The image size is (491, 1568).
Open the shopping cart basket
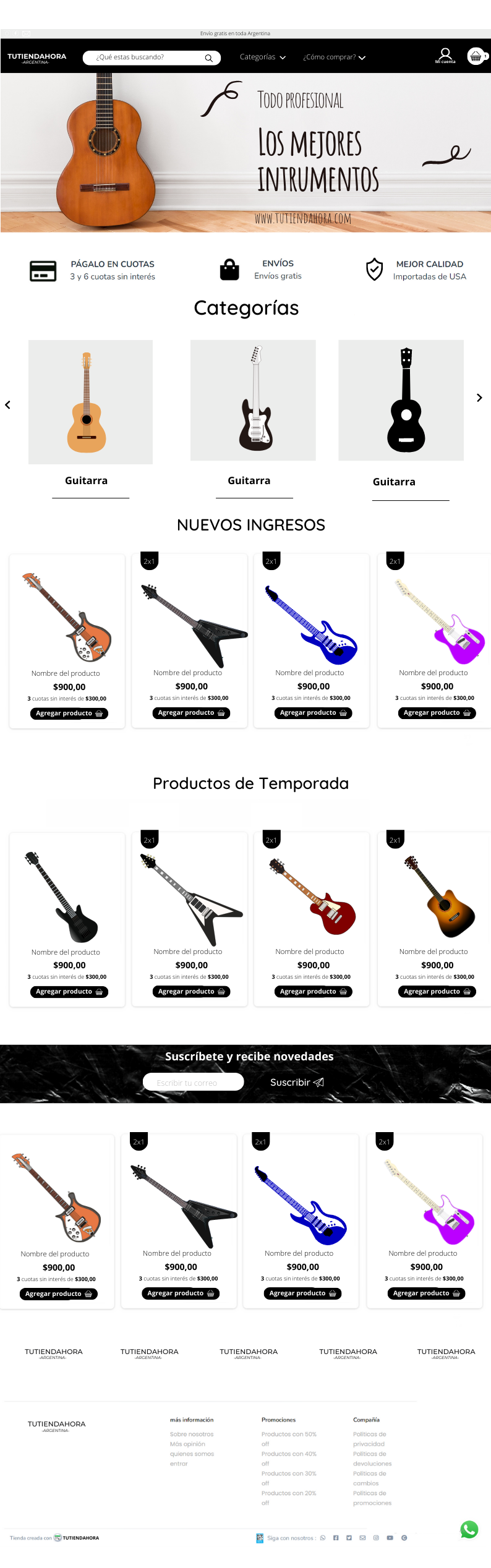[x=476, y=56]
